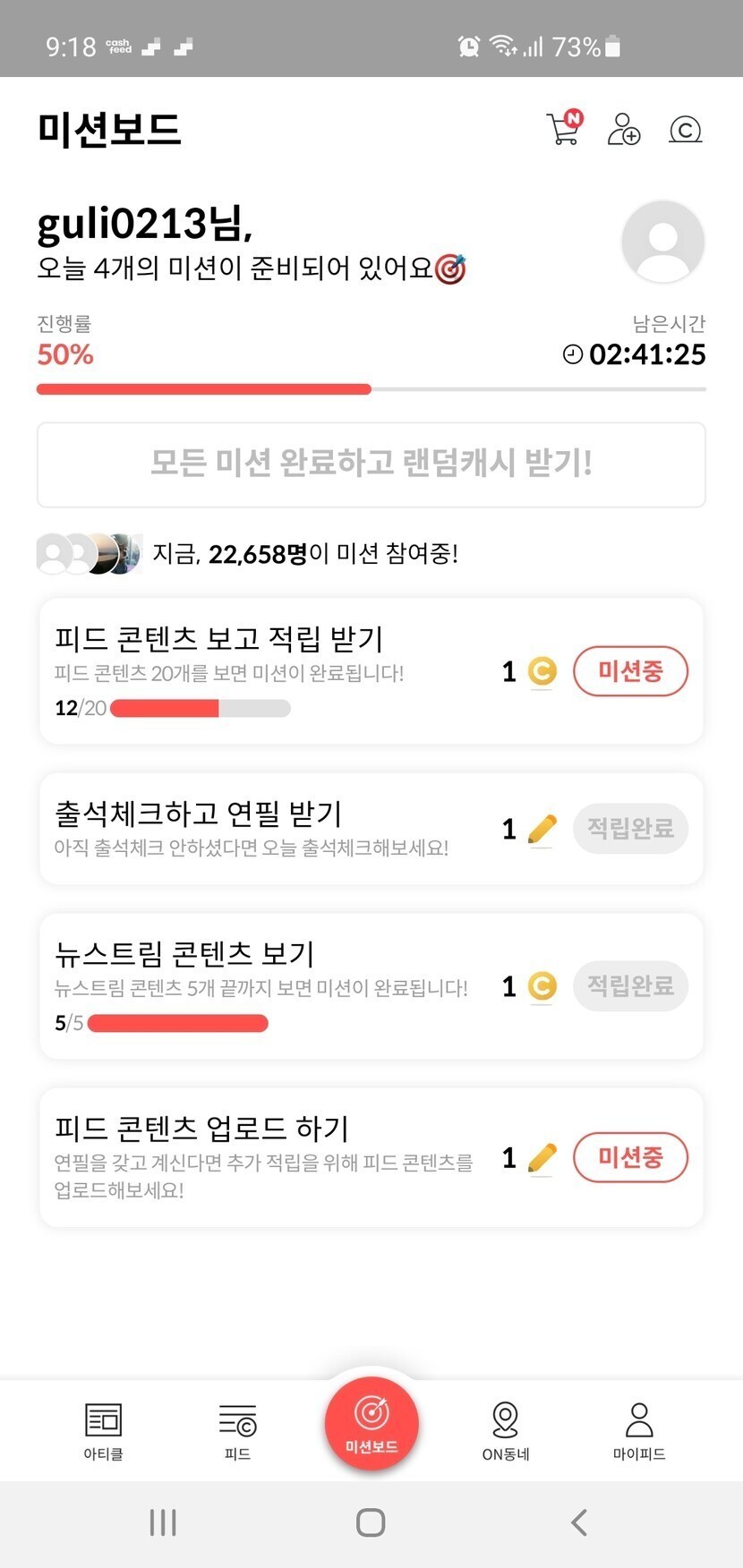Viewport: 743px width, 1568px height.
Task: Open the shopping cart icon
Action: coord(563,130)
